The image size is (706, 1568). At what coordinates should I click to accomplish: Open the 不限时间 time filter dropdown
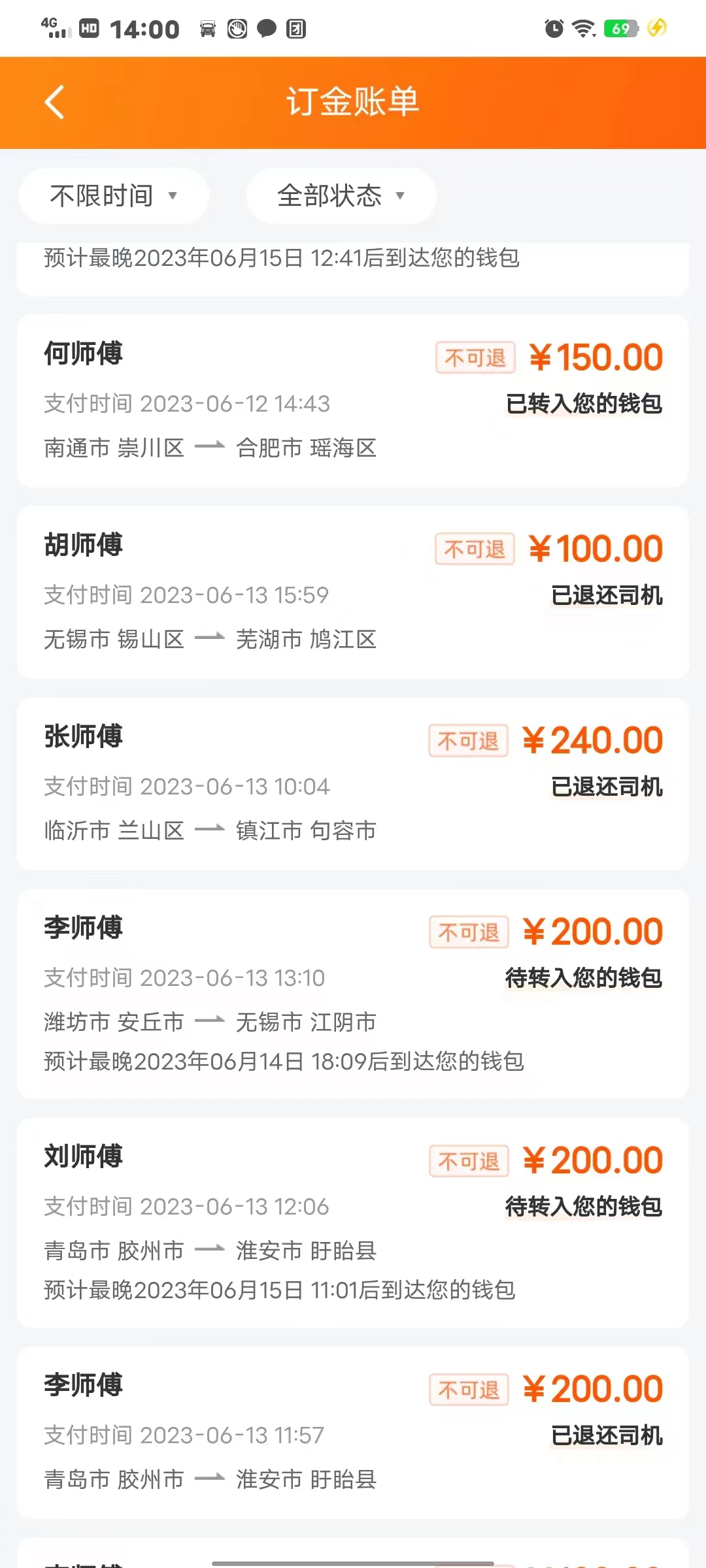point(114,196)
